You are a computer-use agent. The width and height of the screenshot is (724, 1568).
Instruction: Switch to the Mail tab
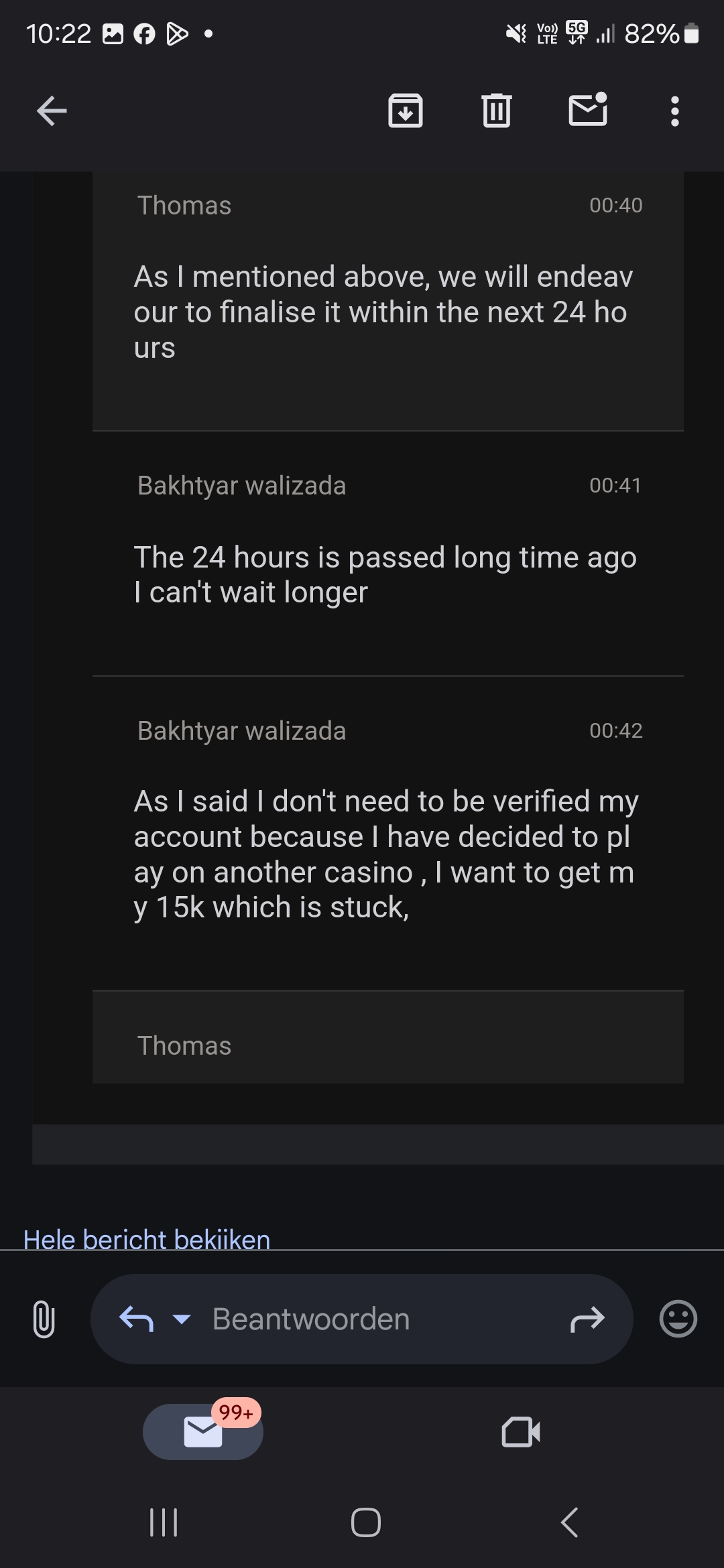pyautogui.click(x=203, y=1432)
